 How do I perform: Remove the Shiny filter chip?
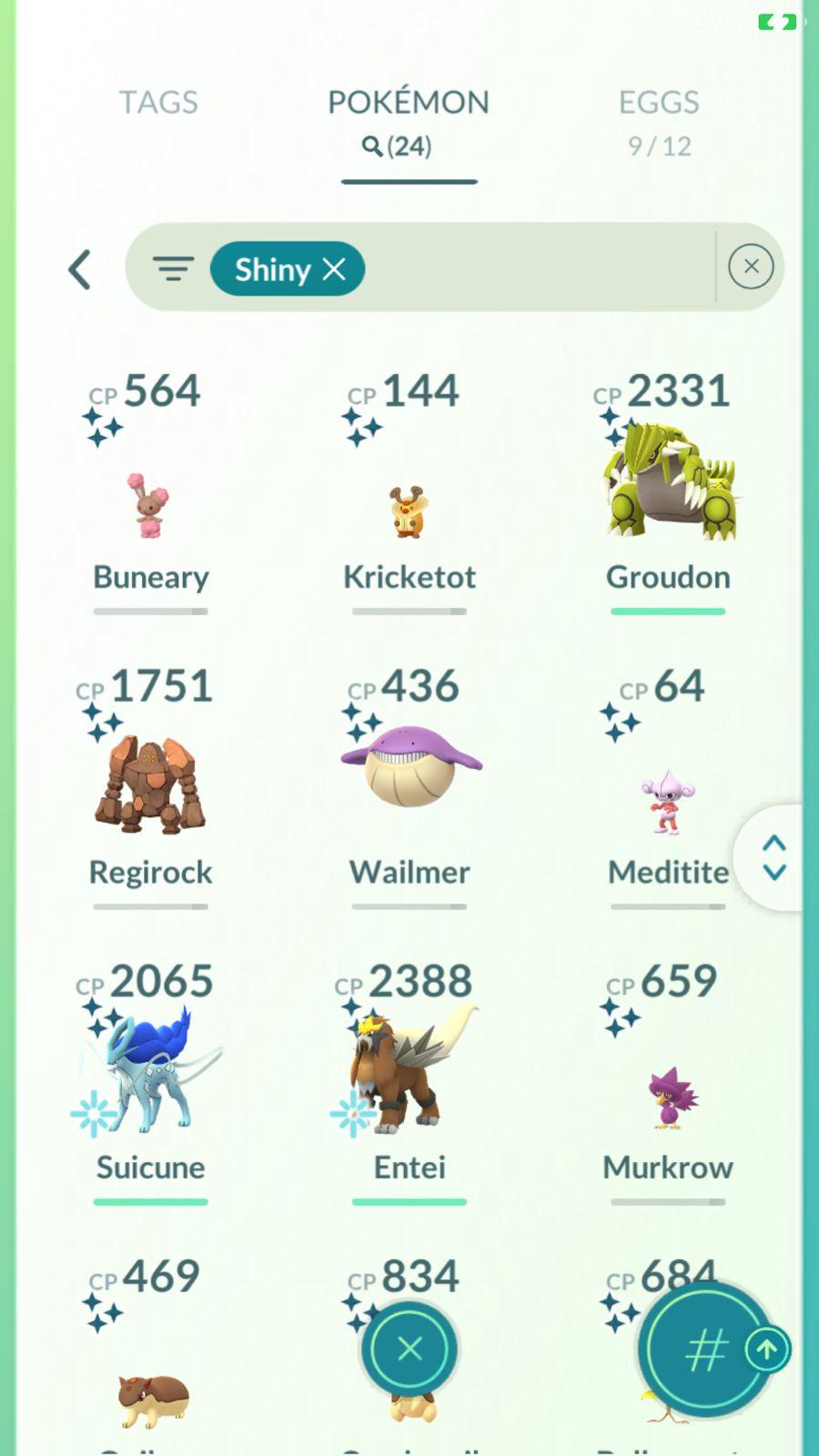334,269
